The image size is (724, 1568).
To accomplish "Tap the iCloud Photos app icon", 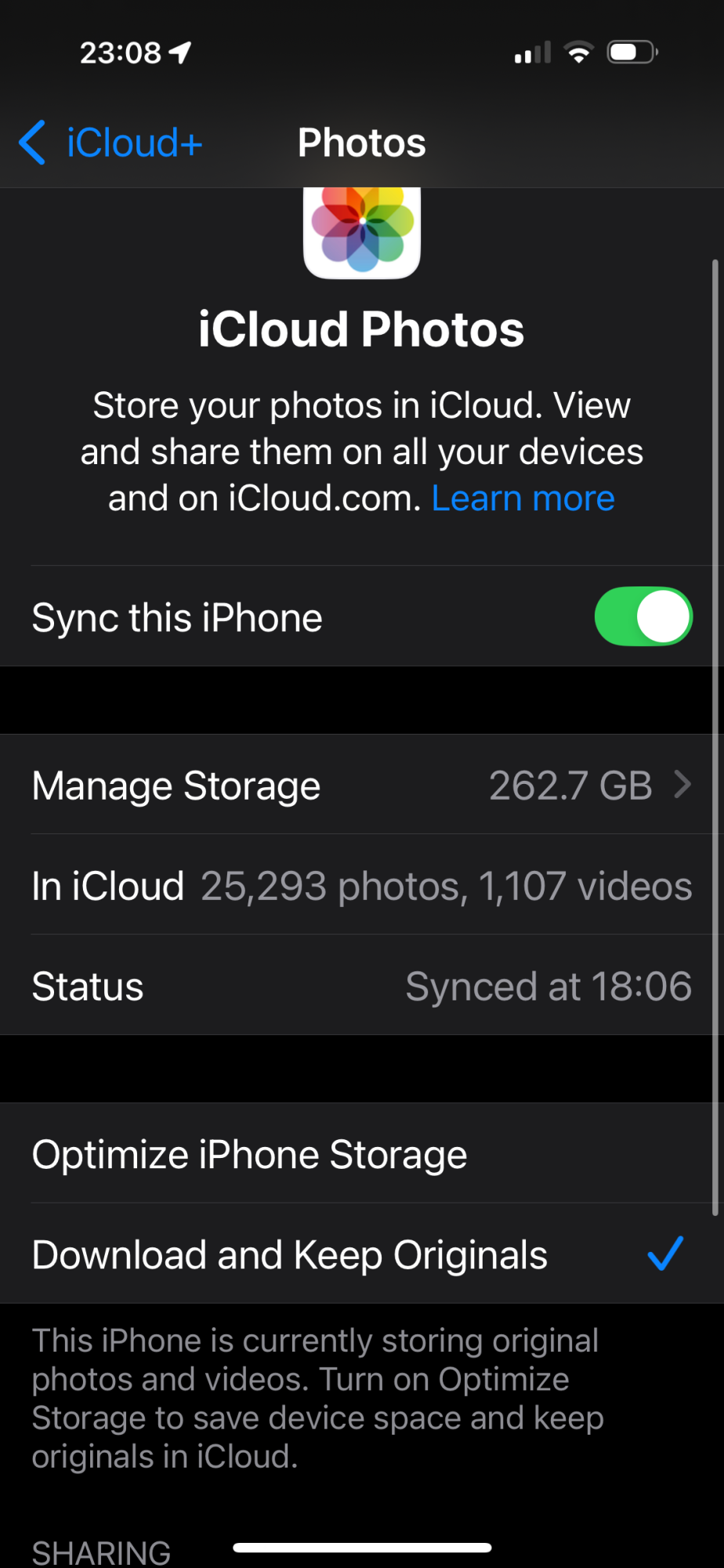I will click(x=361, y=232).
